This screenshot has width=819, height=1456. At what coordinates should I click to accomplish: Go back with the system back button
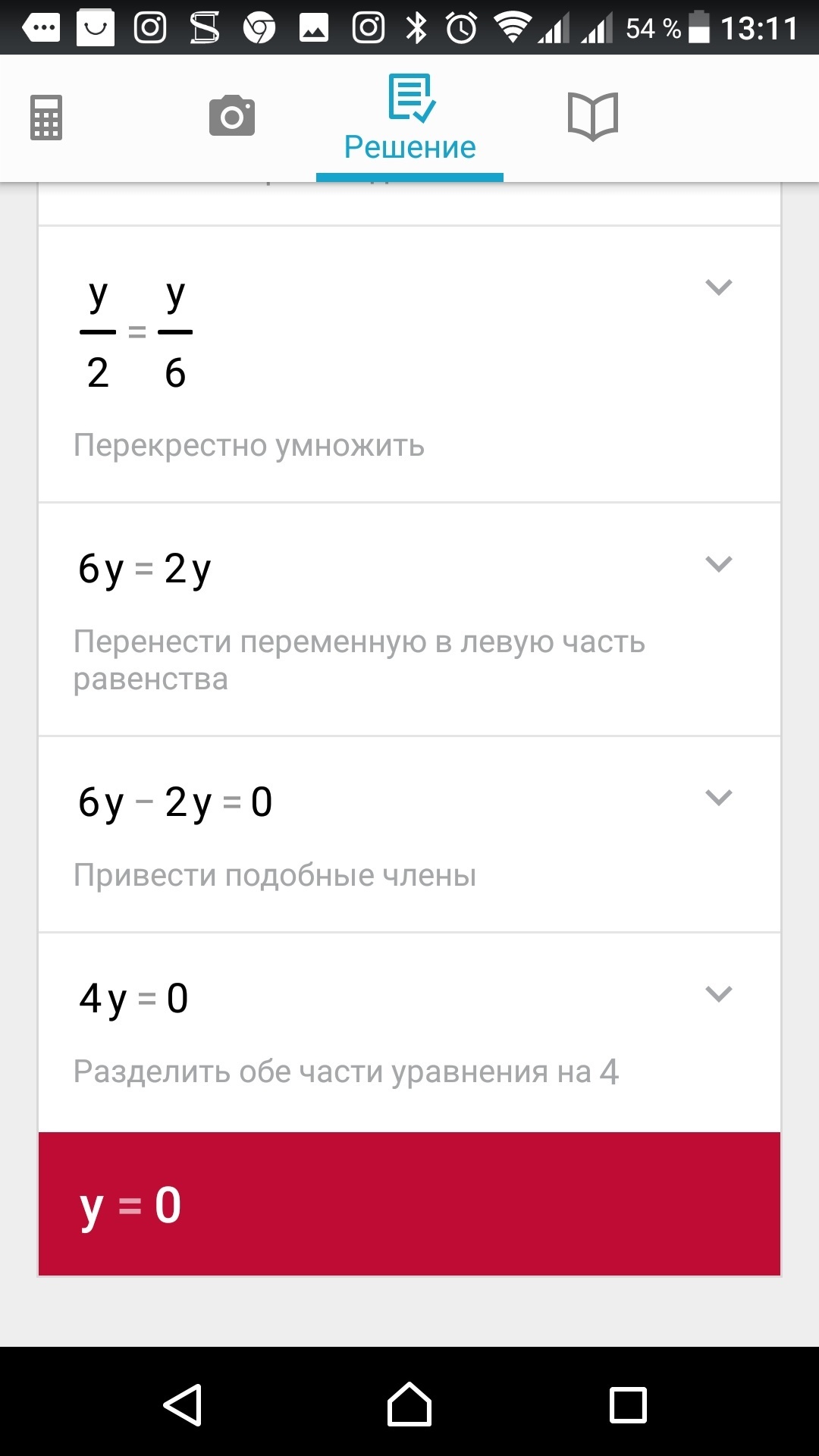pyautogui.click(x=183, y=1405)
